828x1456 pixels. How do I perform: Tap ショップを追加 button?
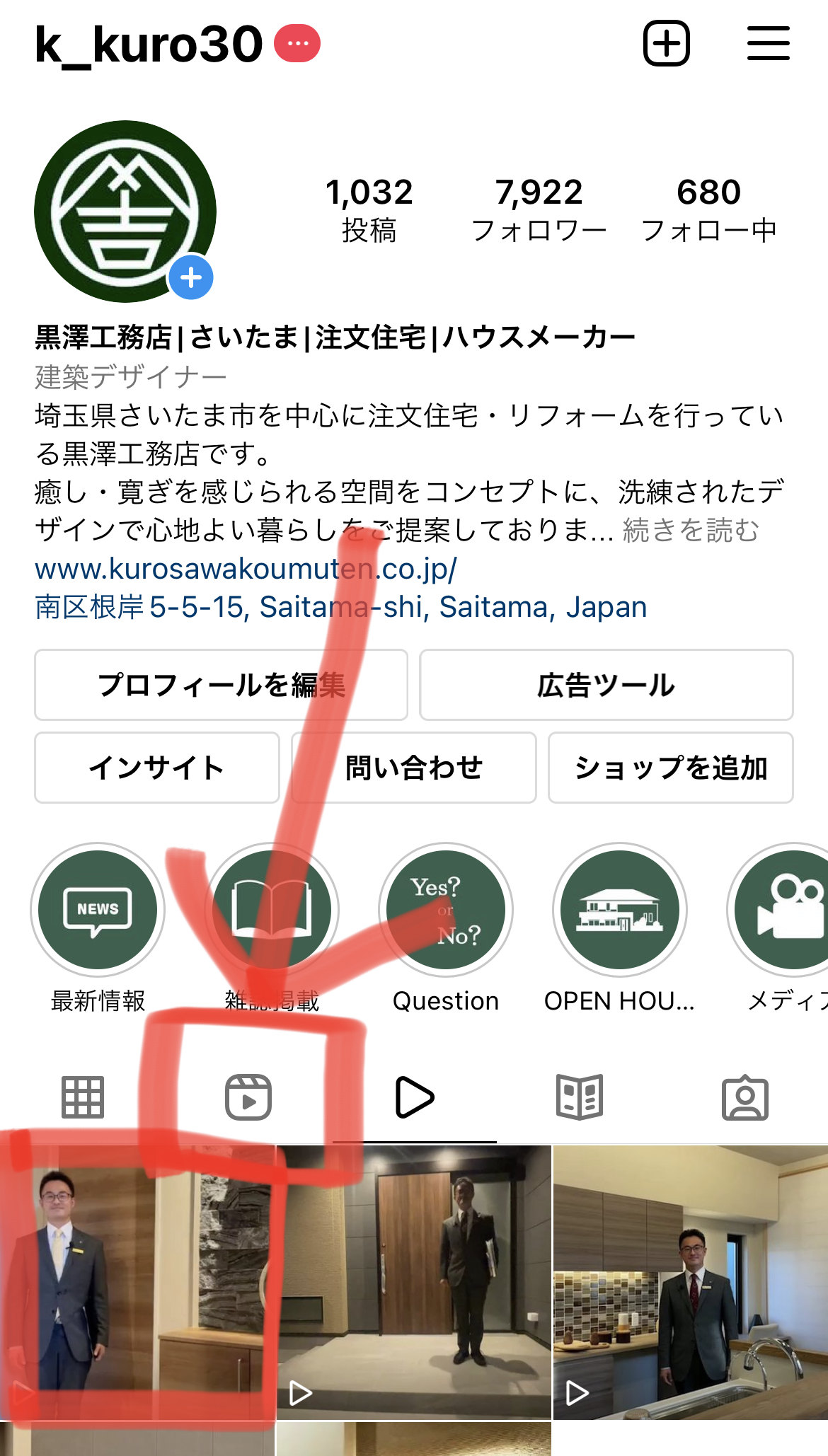tap(671, 768)
